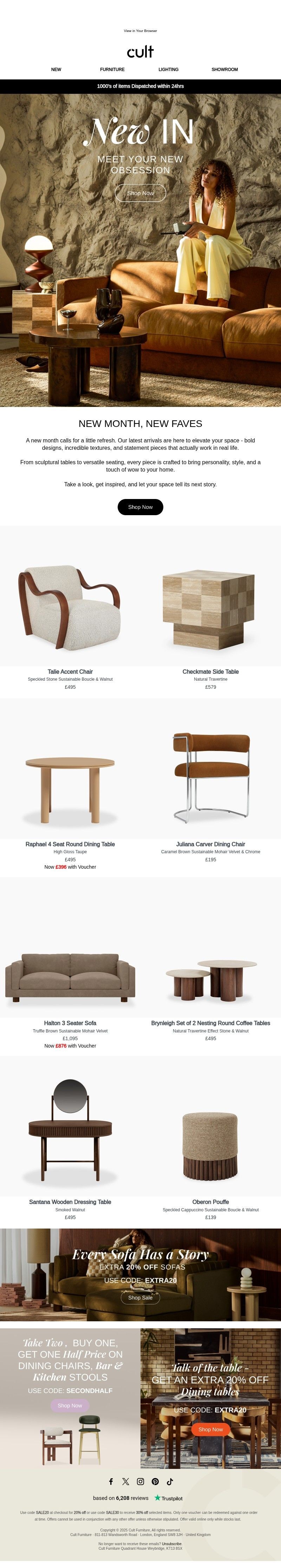View the Checkmate Side Table

coord(210,672)
